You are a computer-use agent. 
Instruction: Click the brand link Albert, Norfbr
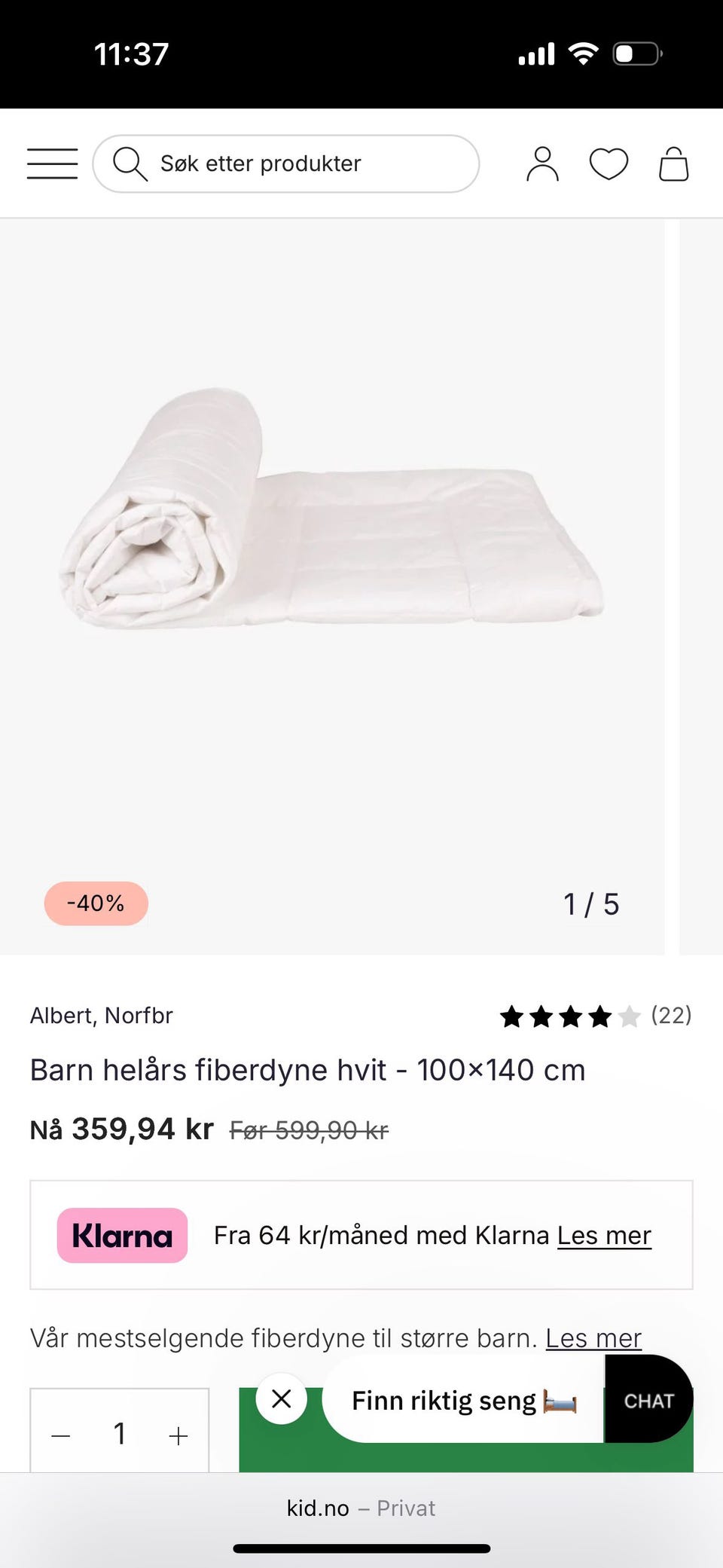pos(101,1016)
